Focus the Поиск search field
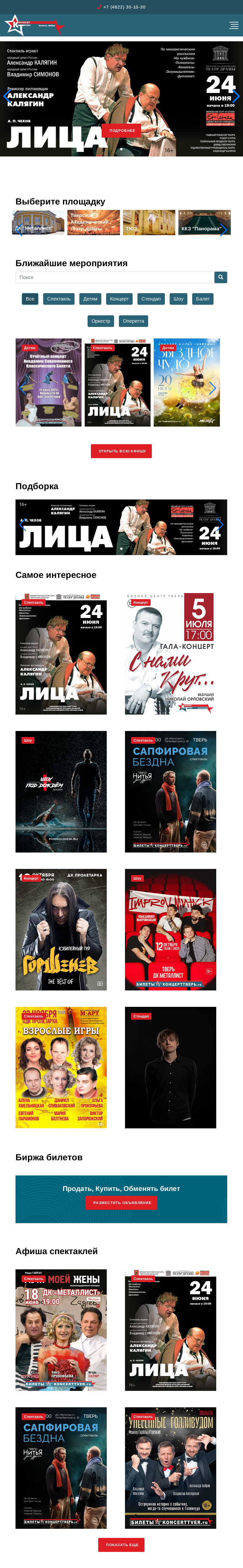243x1568 pixels. pyautogui.click(x=114, y=277)
